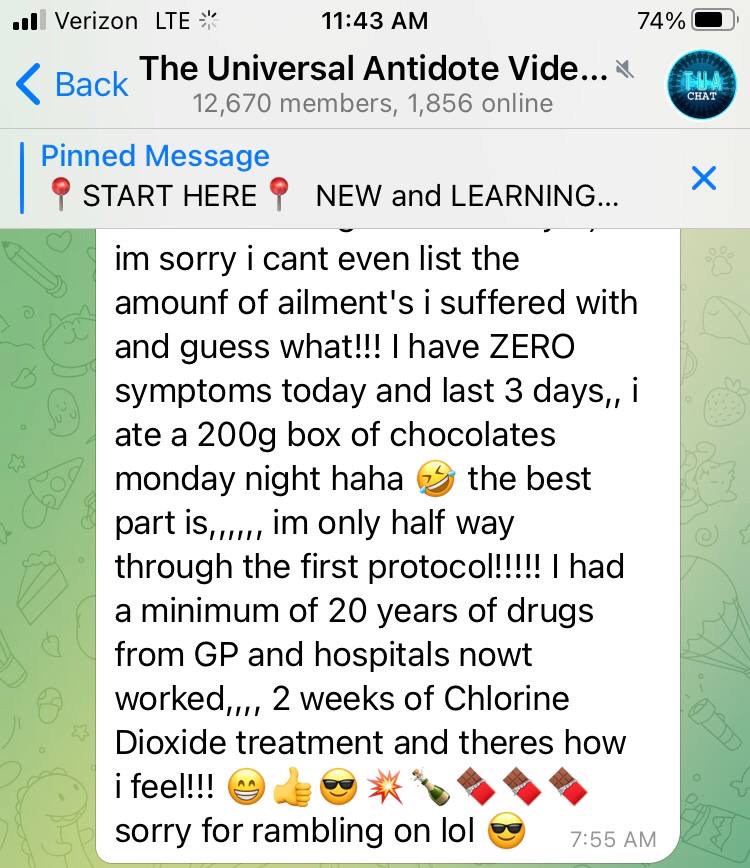Go back to the chat list
The width and height of the screenshot is (750, 868).
(x=72, y=85)
